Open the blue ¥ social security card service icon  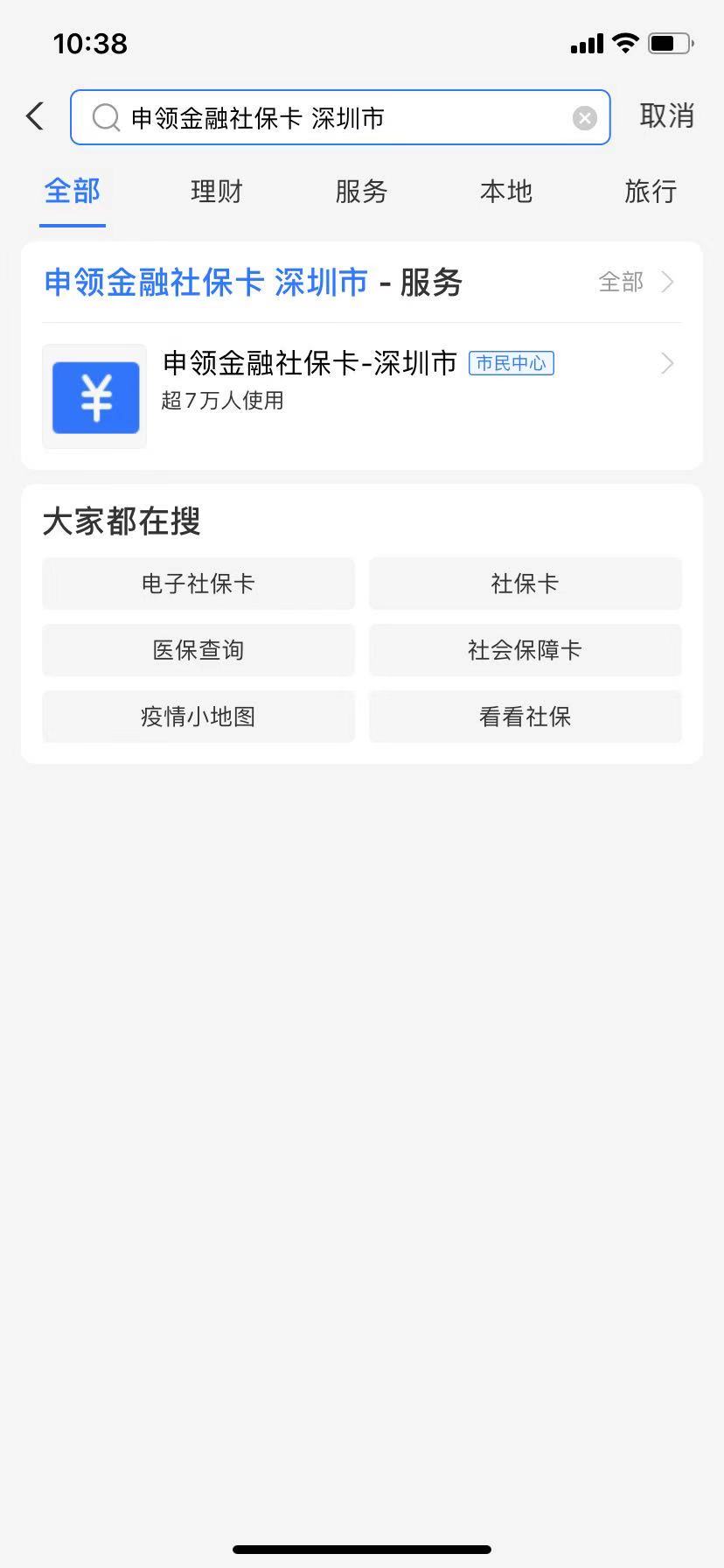coord(94,396)
